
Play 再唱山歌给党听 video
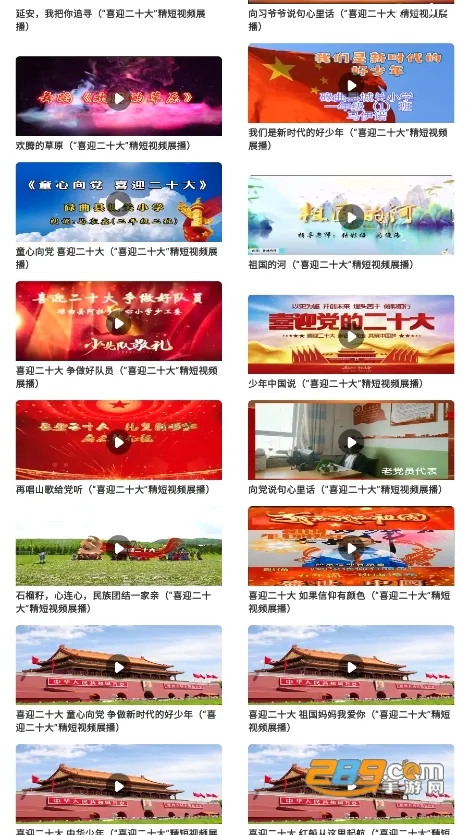tap(119, 441)
